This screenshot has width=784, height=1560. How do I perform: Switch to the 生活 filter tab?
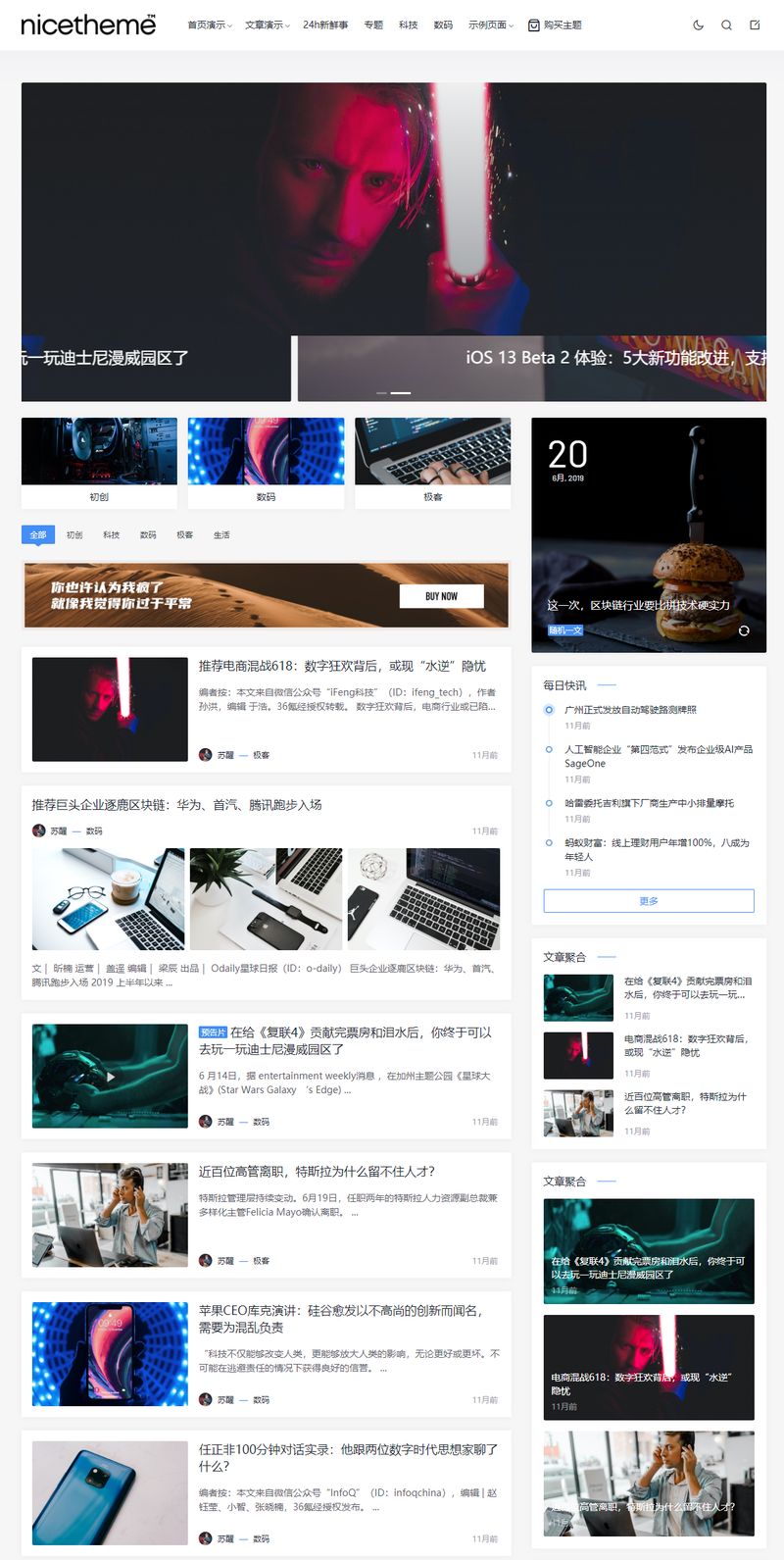(221, 535)
